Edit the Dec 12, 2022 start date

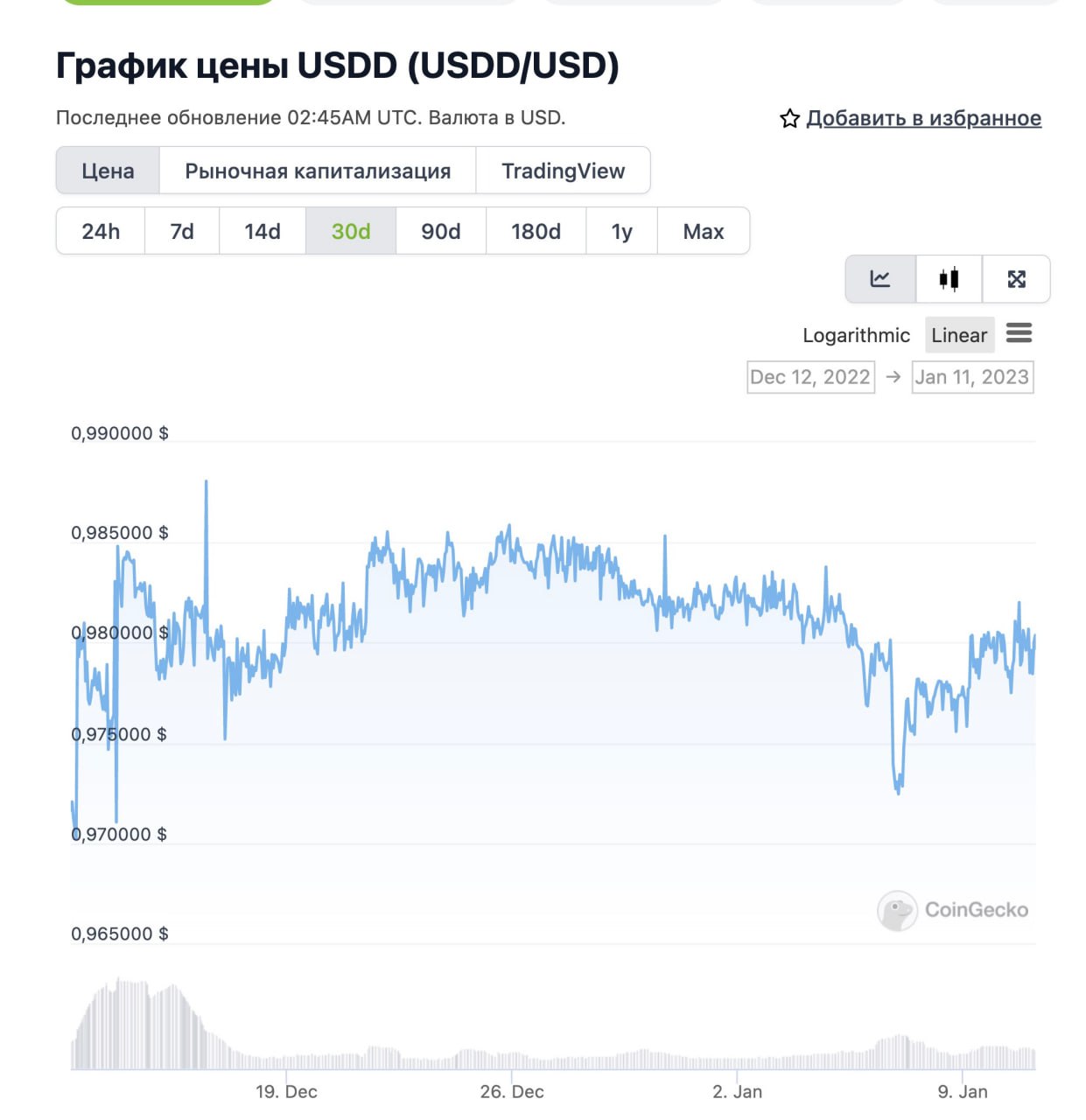[810, 377]
